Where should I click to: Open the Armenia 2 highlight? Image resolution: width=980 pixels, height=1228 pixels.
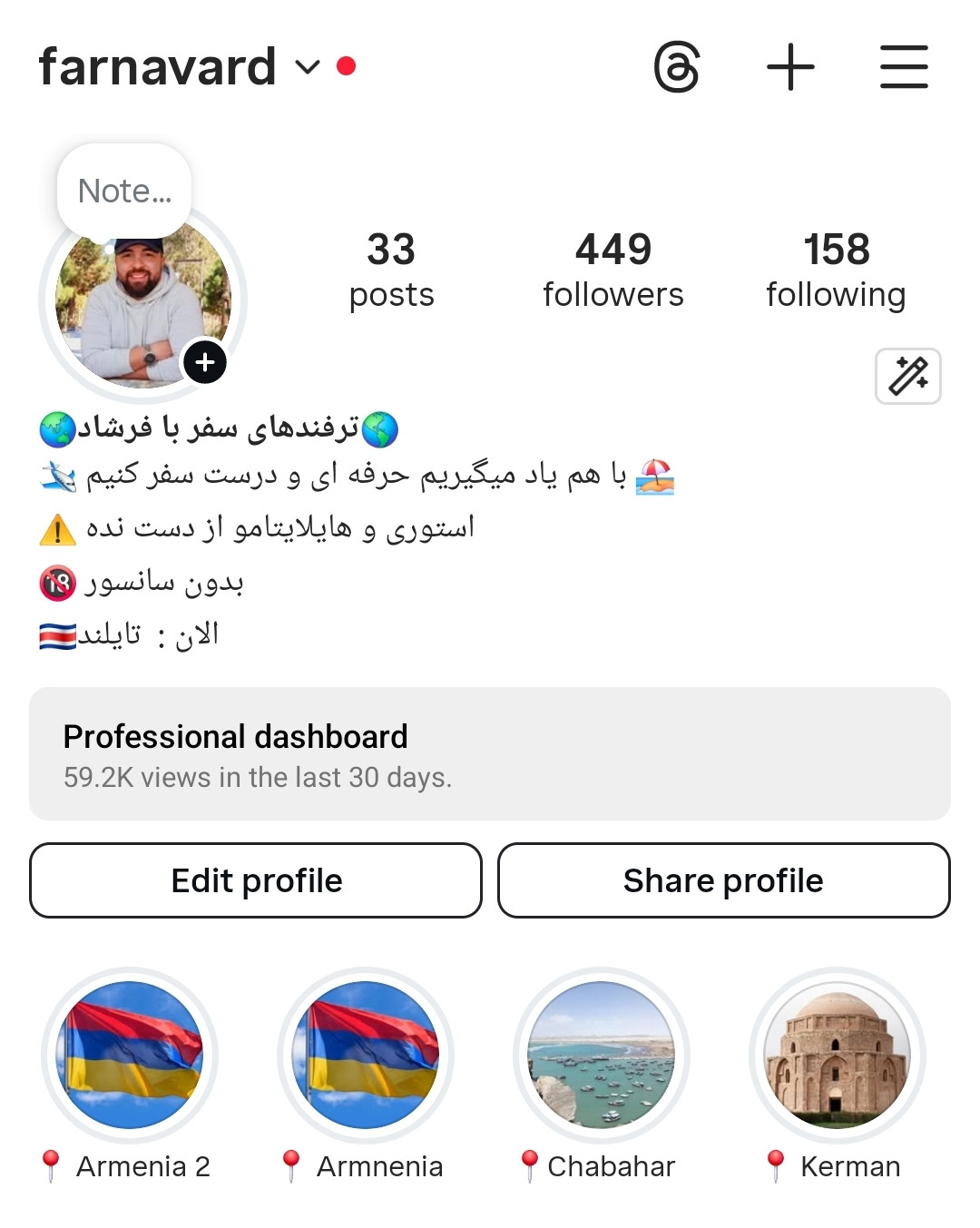point(130,1055)
